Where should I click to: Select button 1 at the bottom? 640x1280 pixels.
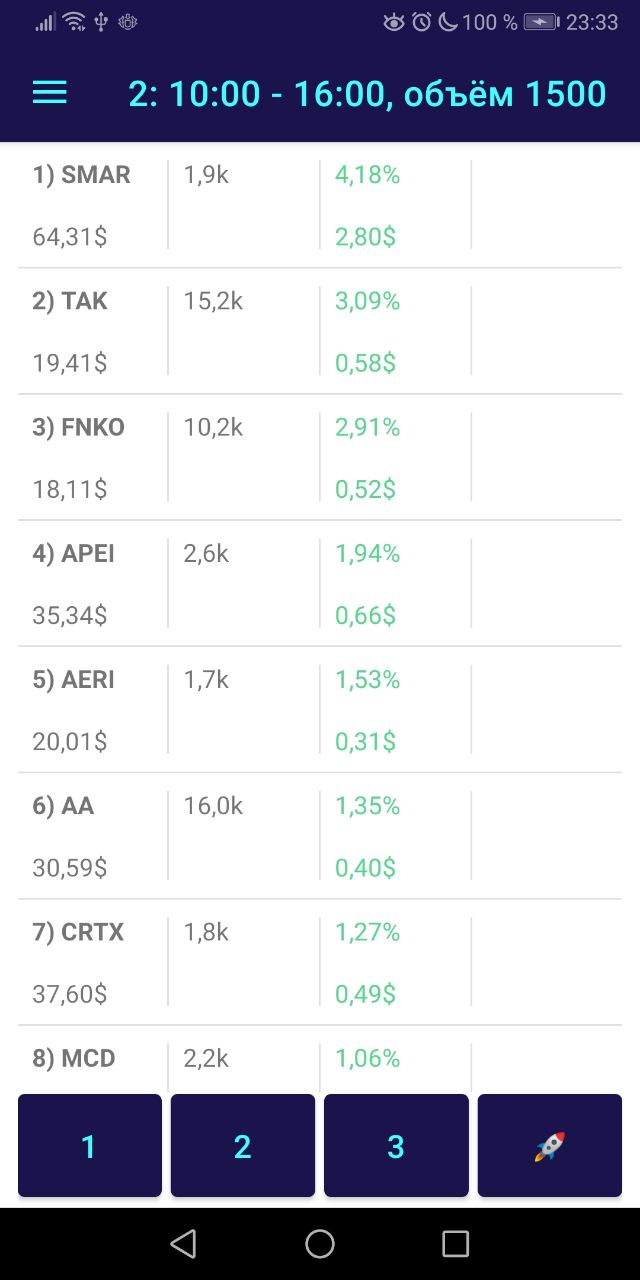[x=90, y=1146]
